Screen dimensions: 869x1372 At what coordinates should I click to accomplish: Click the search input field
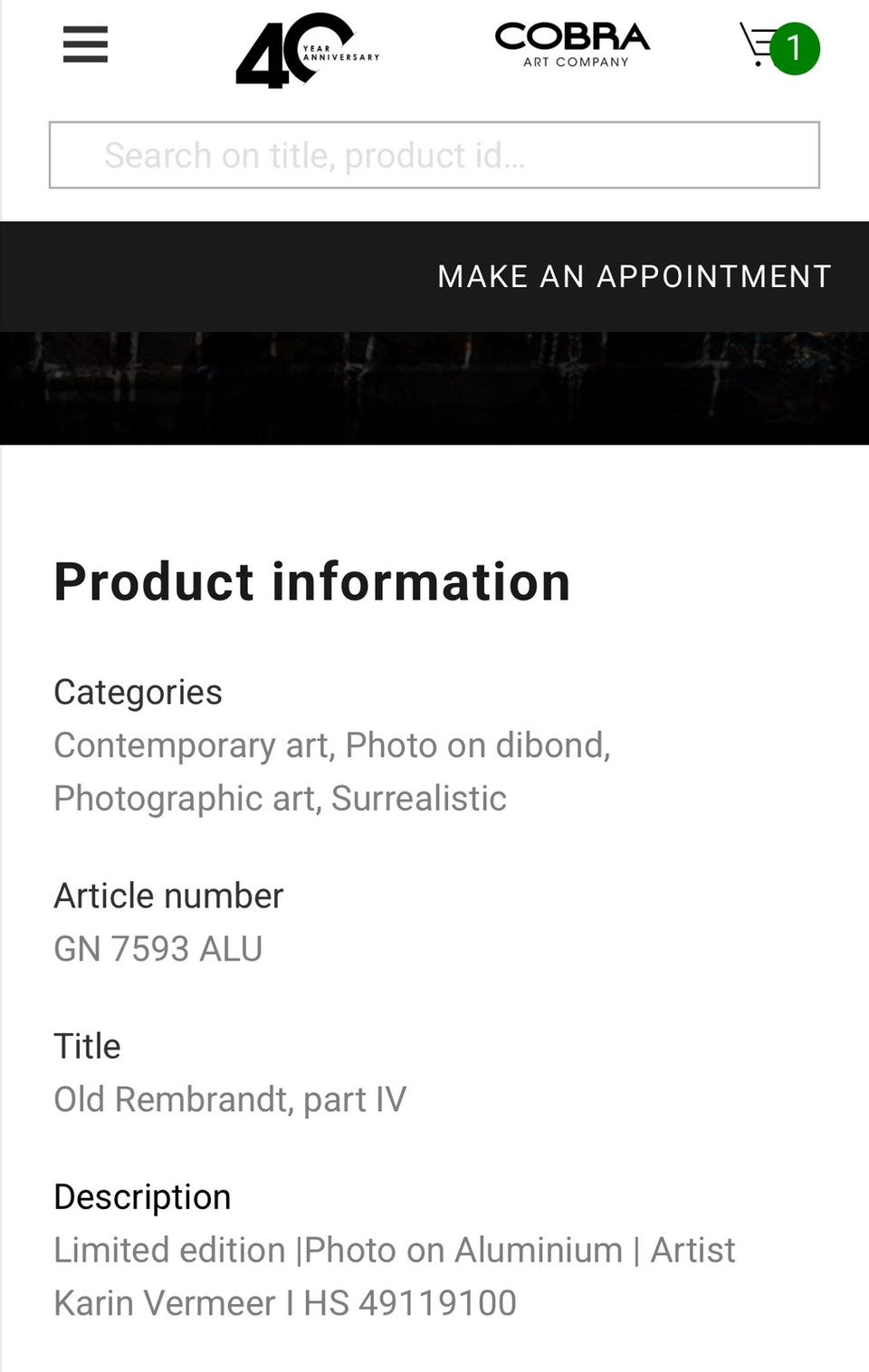(434, 155)
